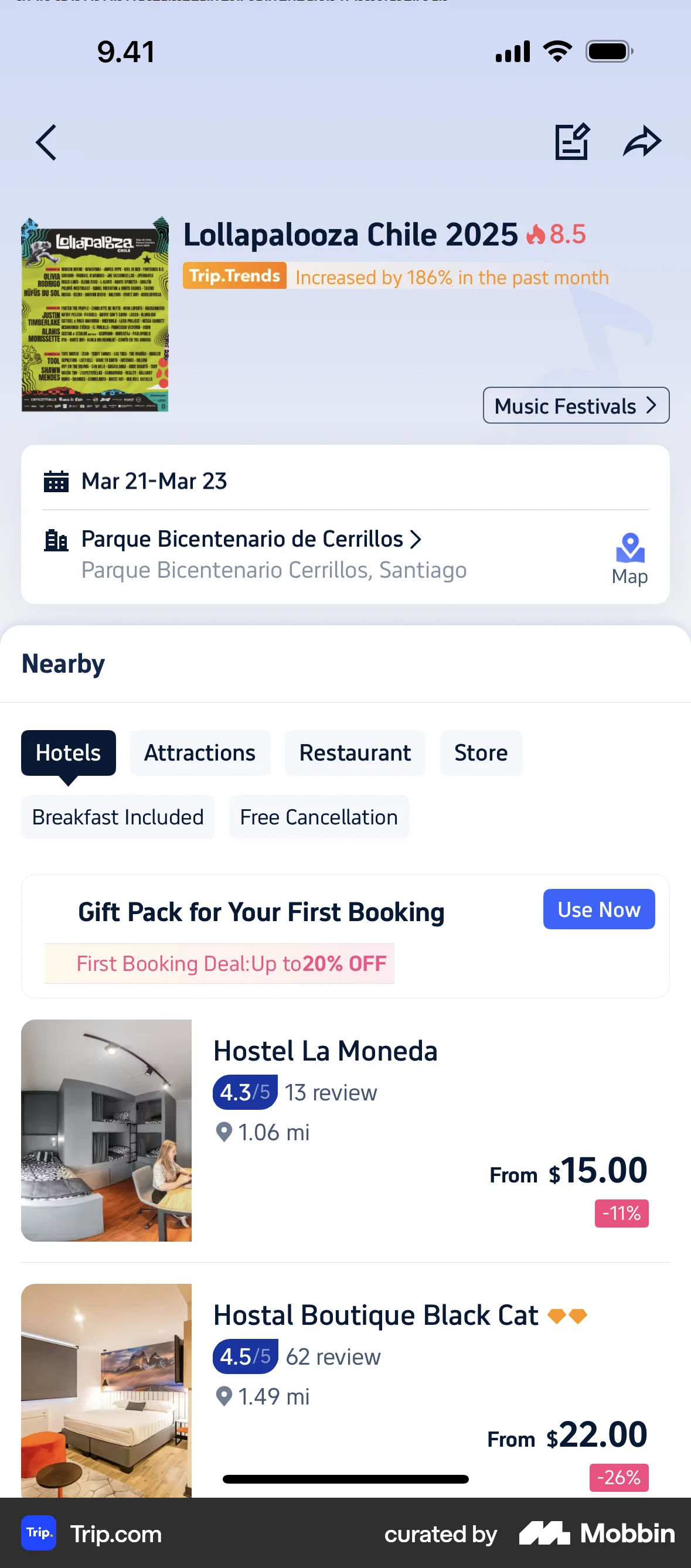Viewport: 691px width, 1568px height.
Task: Enable the Free Cancellation filter
Action: point(318,817)
